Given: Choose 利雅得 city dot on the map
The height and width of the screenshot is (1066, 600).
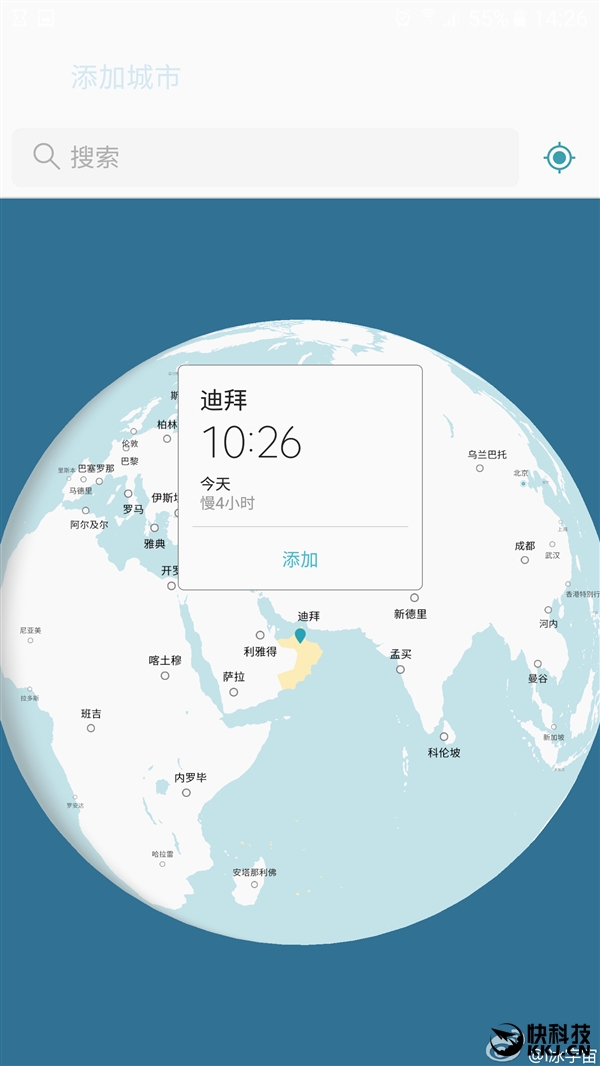Looking at the screenshot, I should (x=260, y=635).
